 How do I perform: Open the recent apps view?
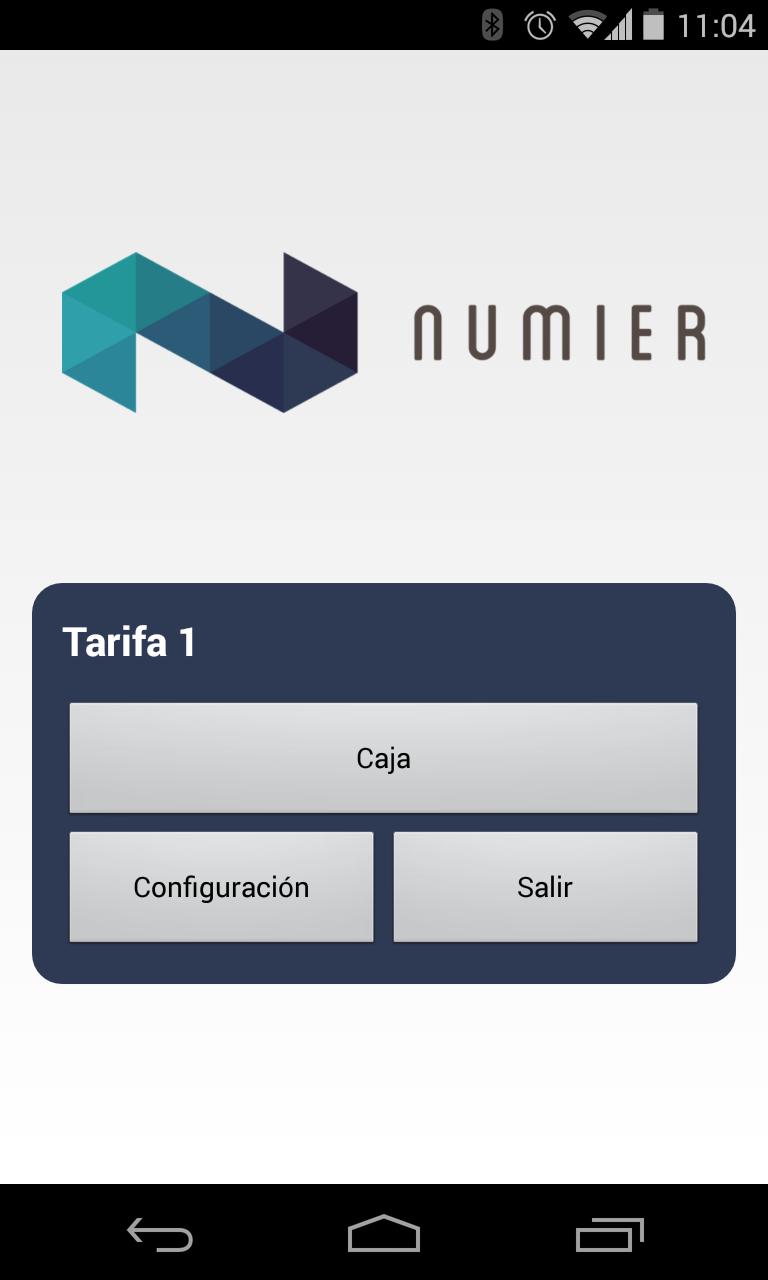pos(609,1235)
